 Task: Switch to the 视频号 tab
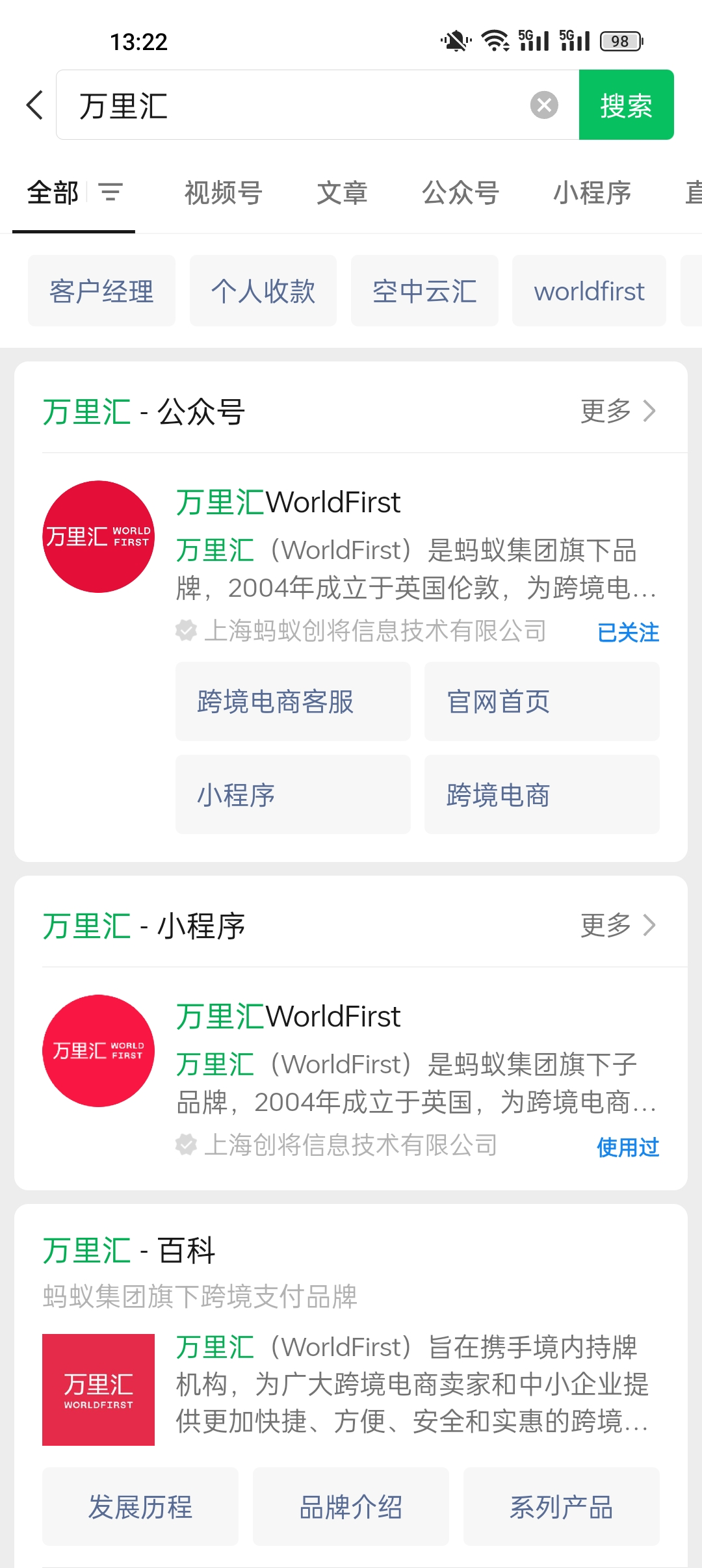[x=223, y=193]
